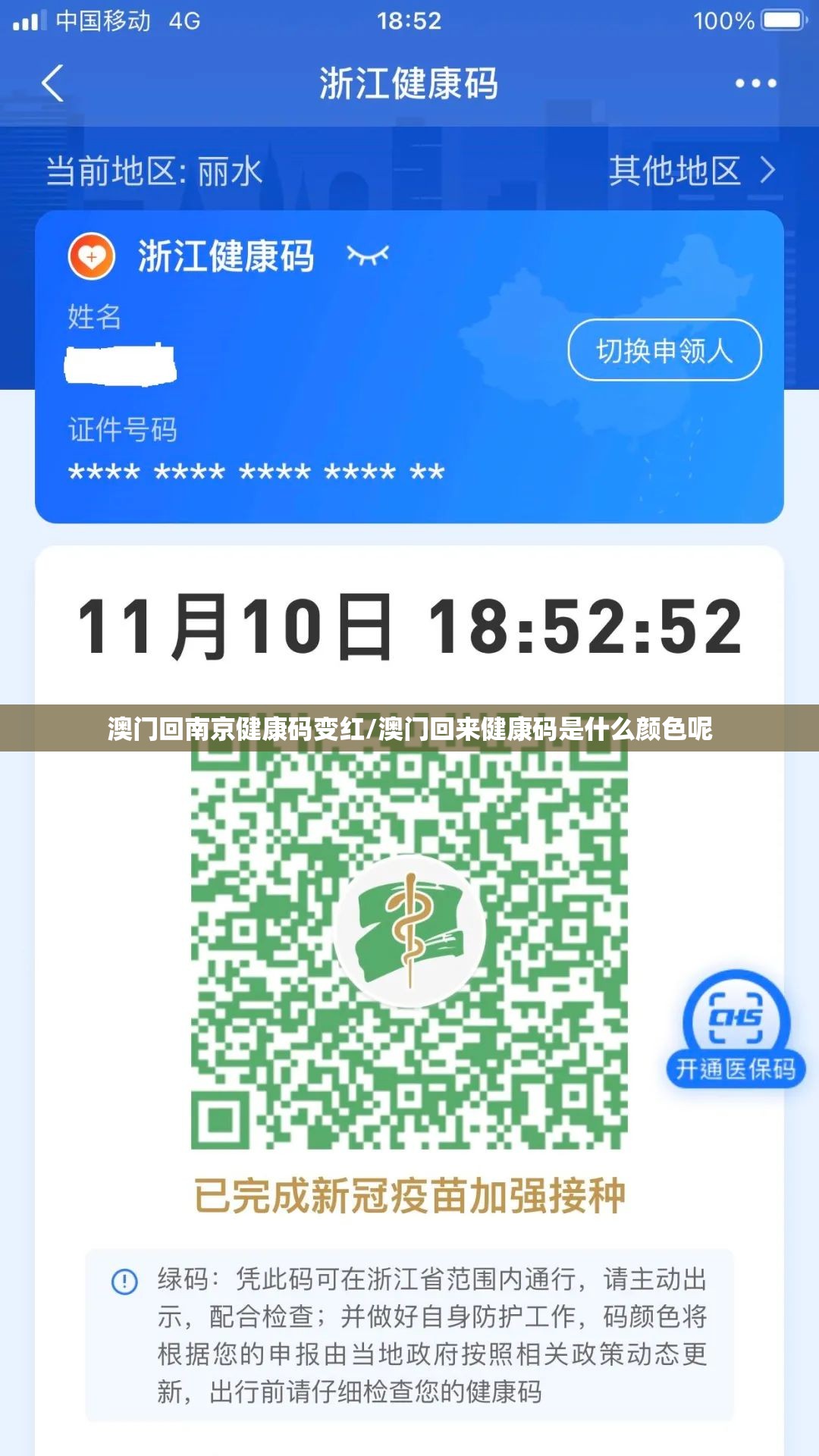Viewport: 819px width, 1456px height.
Task: Open the 开通医保码 floating button
Action: click(x=736, y=1031)
